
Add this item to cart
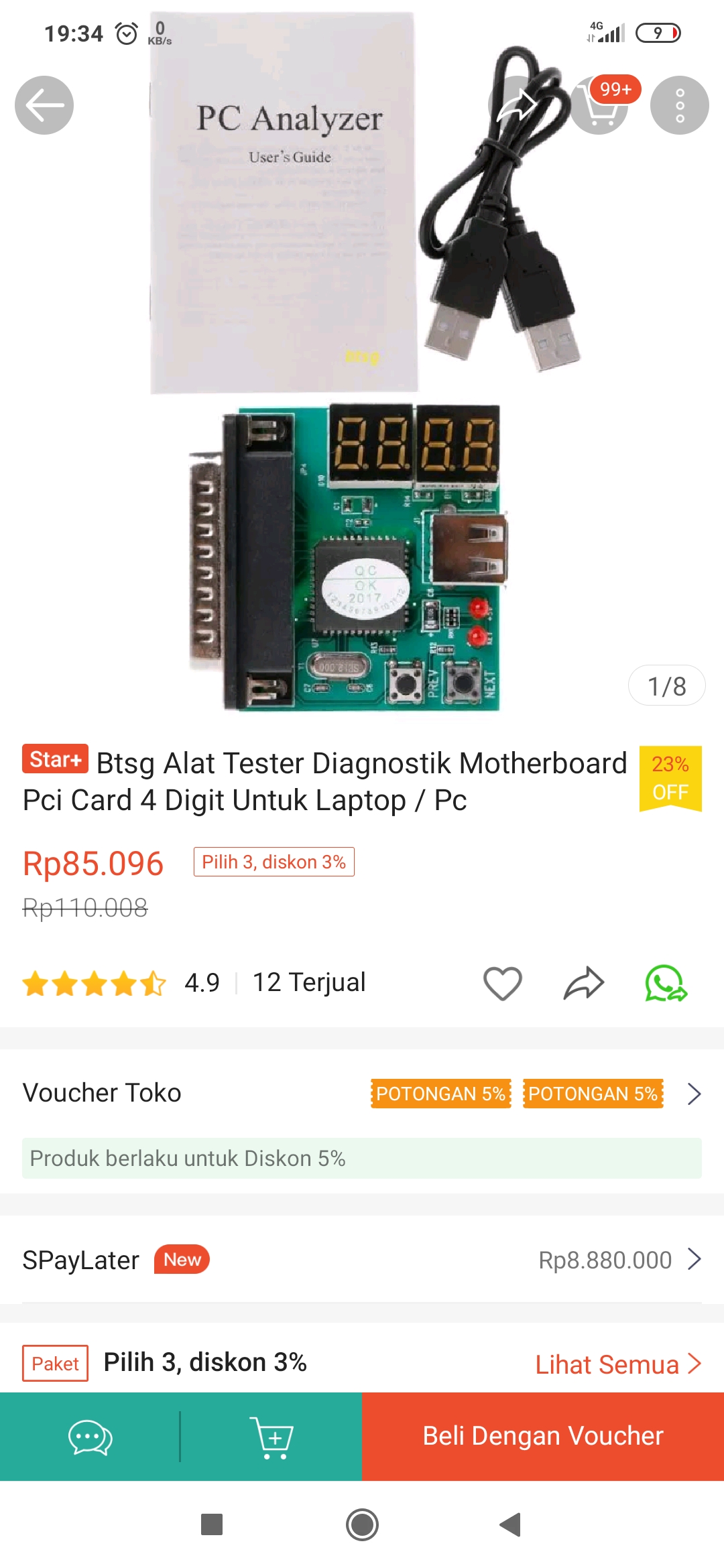click(x=271, y=1437)
